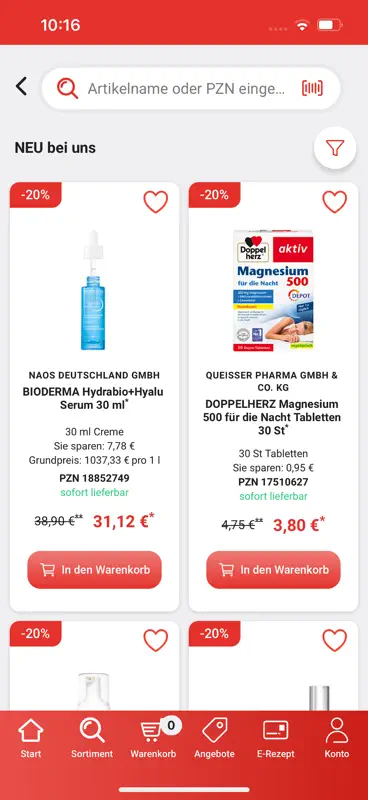Viewport: 368px width, 800px height.
Task: Go to the Konto tab
Action: click(x=337, y=738)
